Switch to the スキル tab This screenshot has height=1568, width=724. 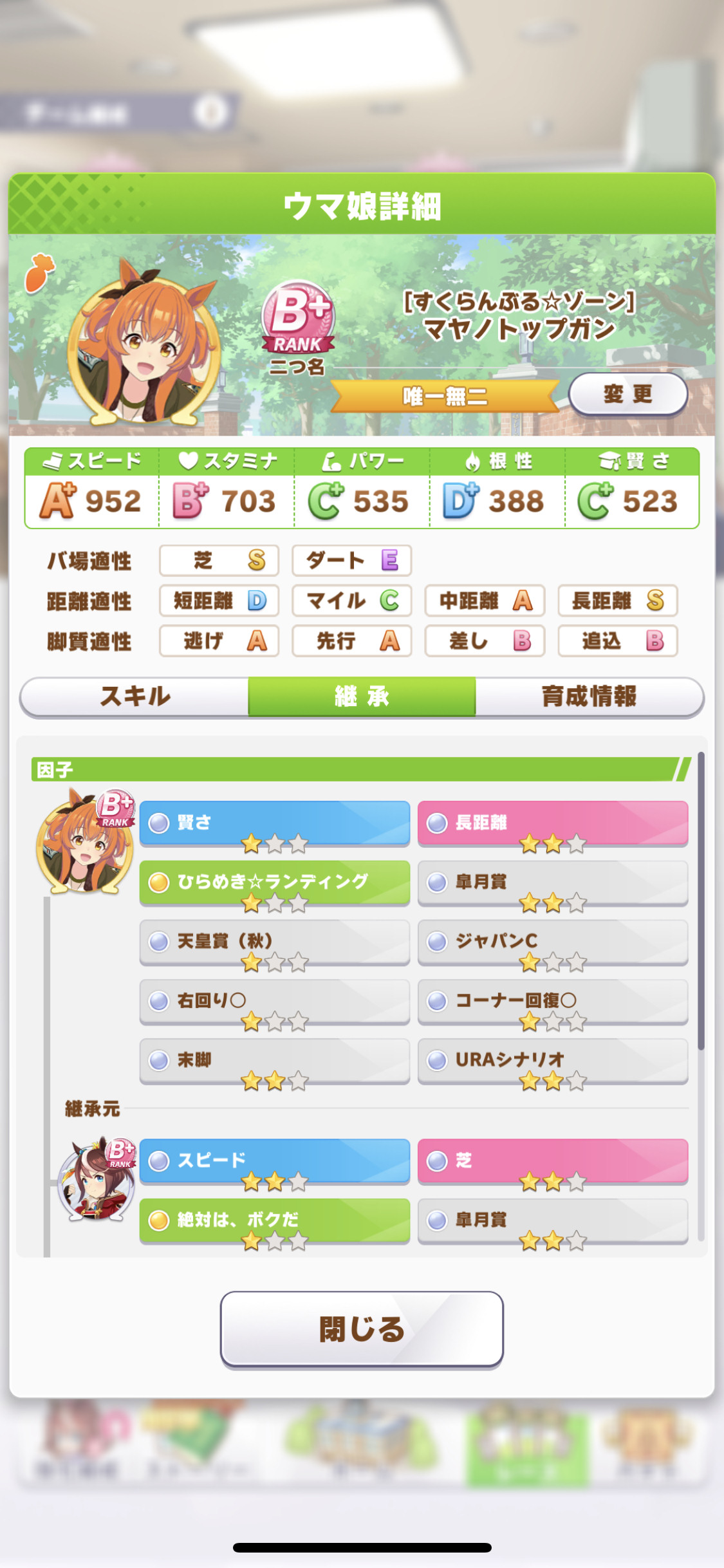(135, 696)
